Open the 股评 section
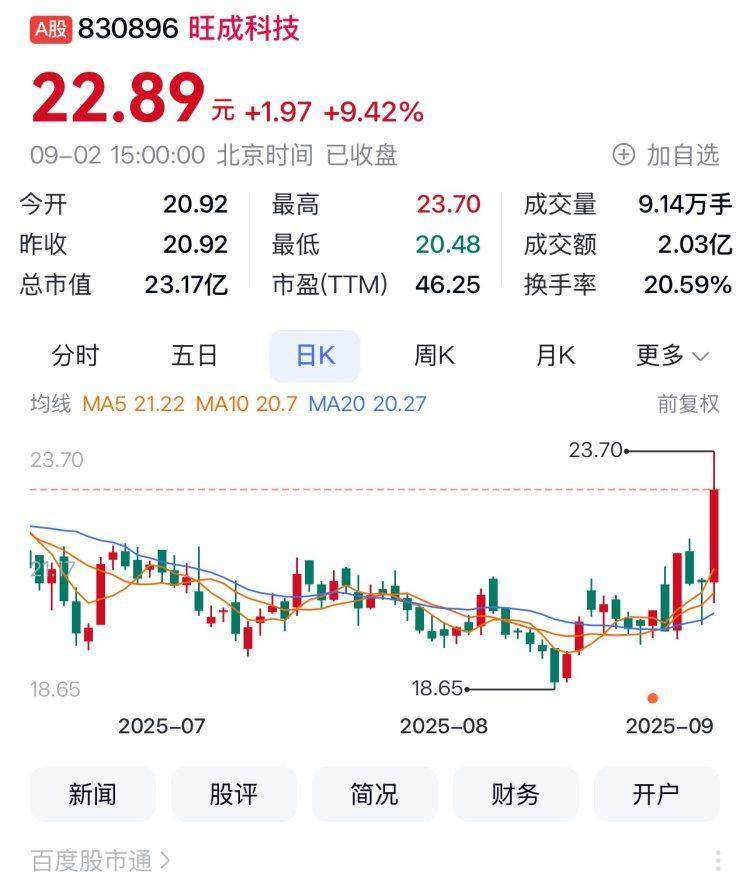 click(234, 794)
